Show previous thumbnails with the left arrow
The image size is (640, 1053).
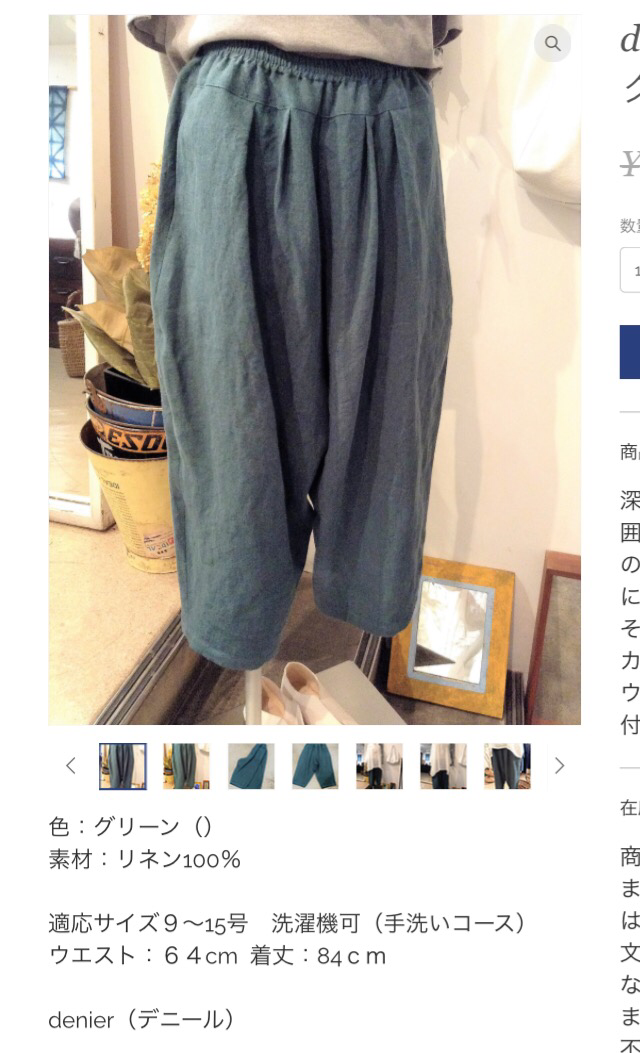(71, 766)
